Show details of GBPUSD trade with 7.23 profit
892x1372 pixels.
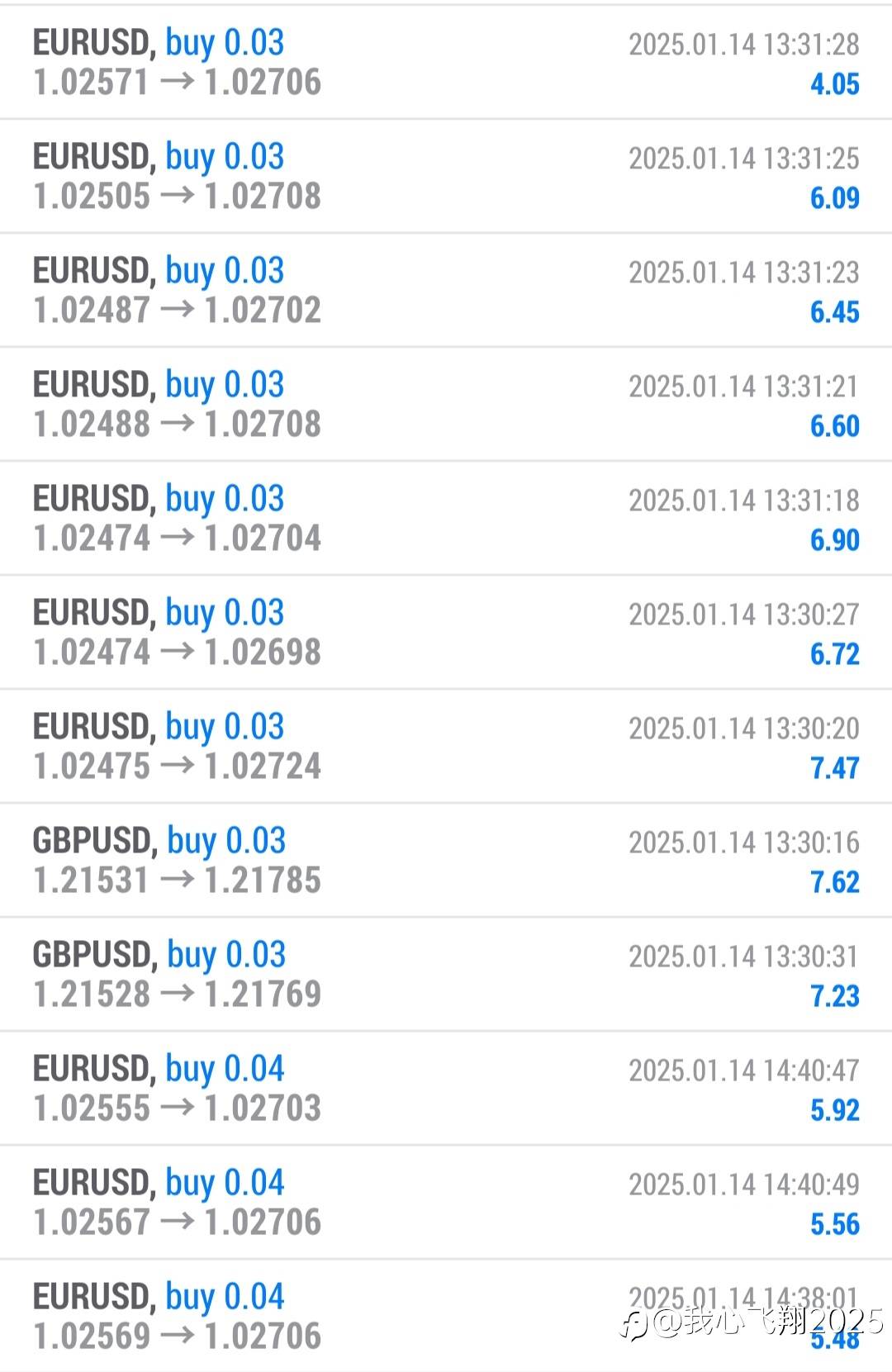pos(446,974)
